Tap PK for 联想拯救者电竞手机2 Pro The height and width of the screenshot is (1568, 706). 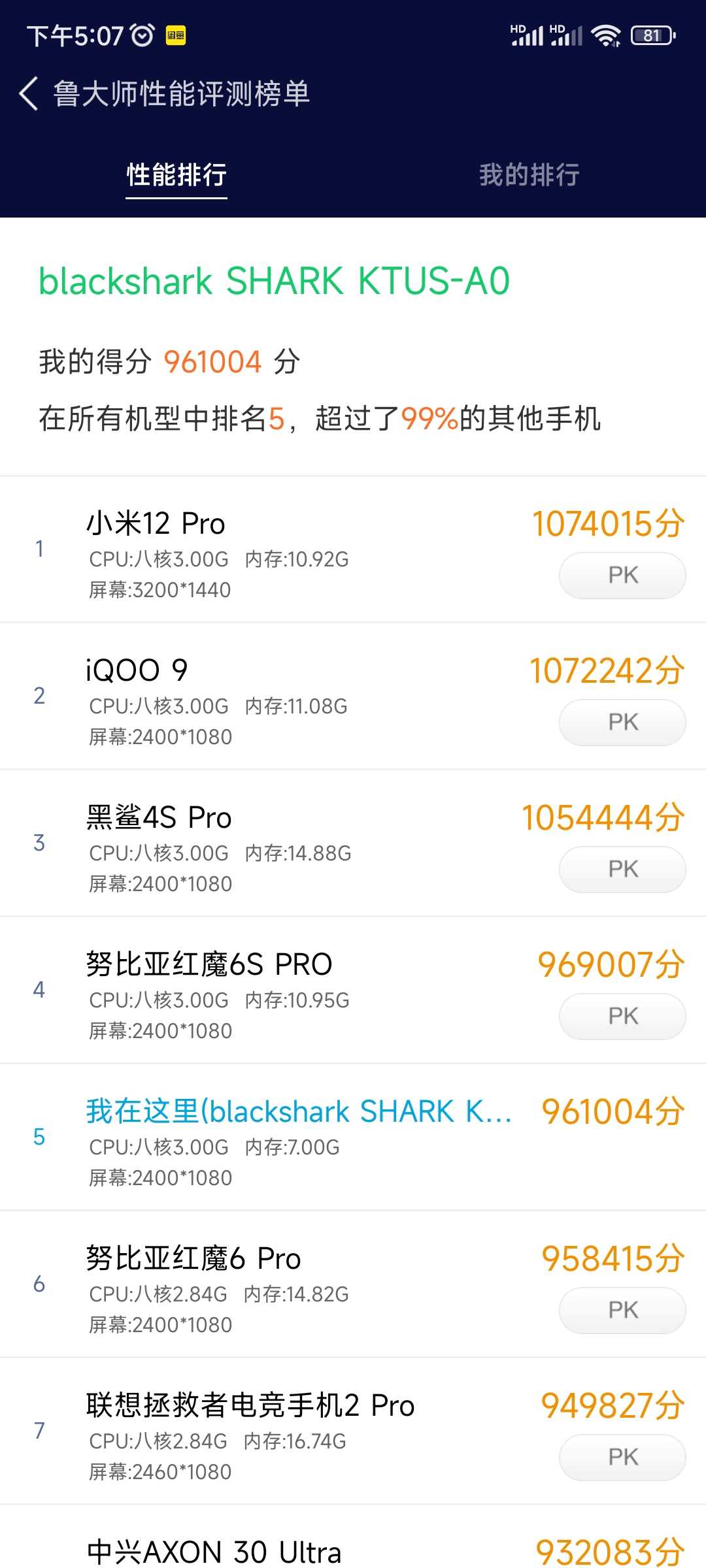click(x=622, y=1457)
